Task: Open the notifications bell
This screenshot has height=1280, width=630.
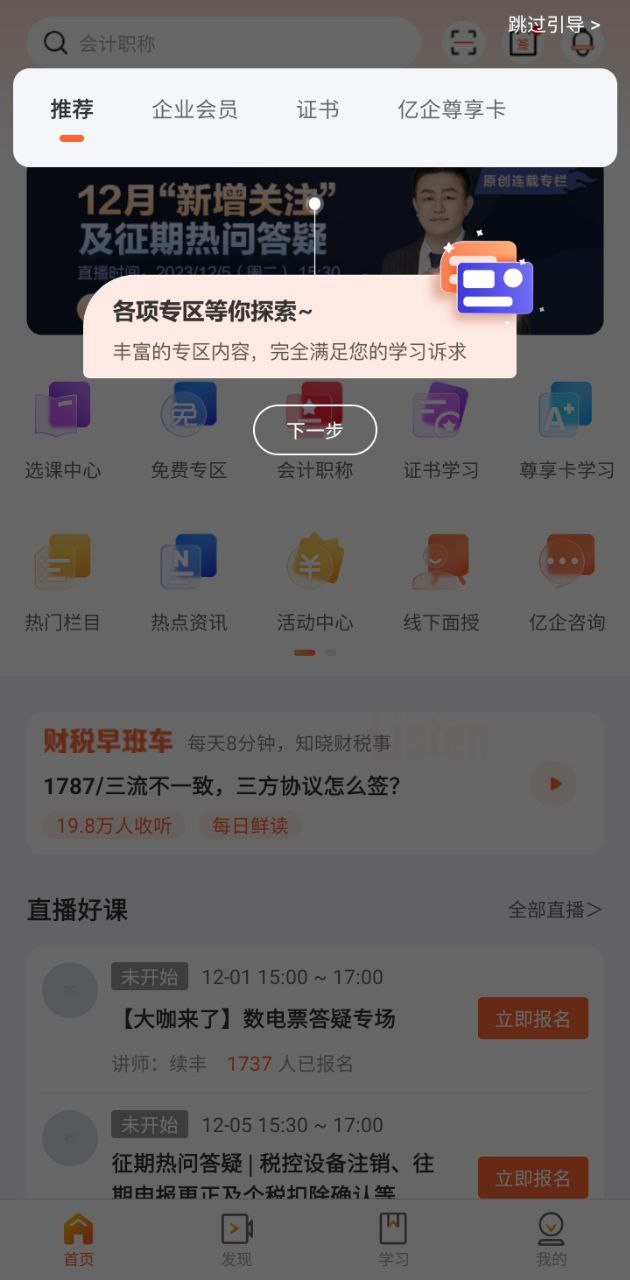Action: click(x=582, y=42)
